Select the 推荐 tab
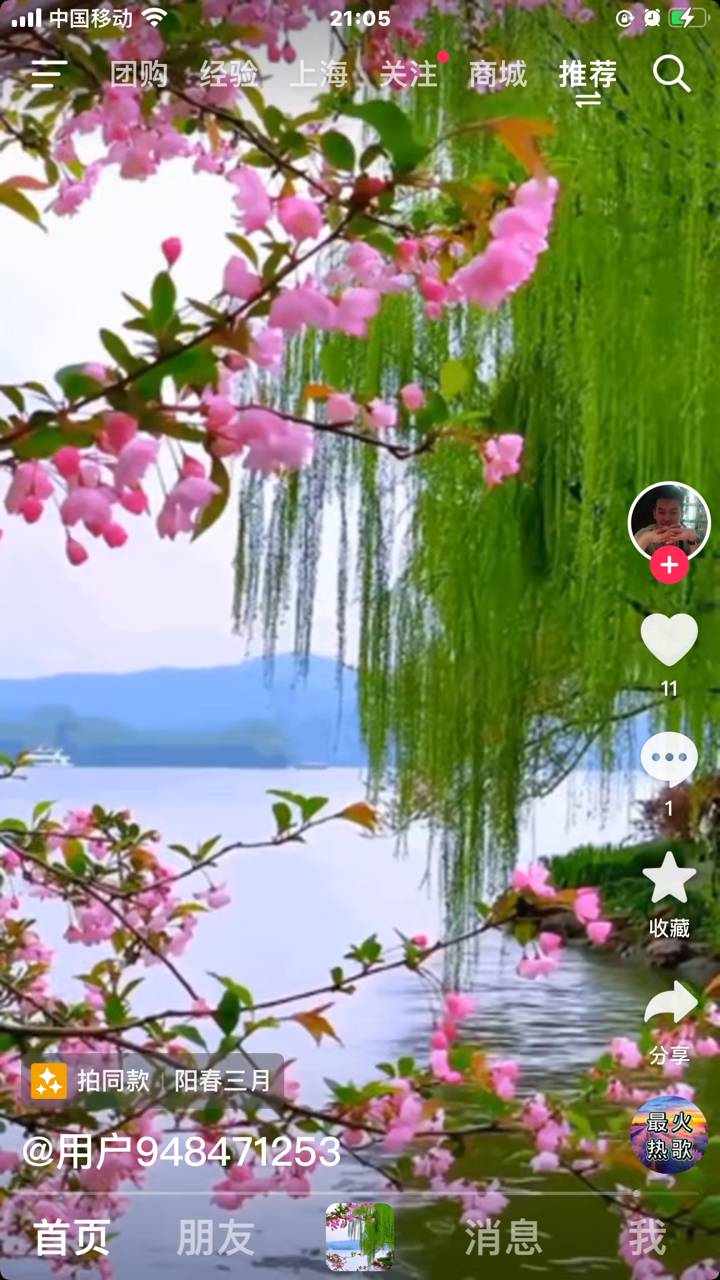This screenshot has width=720, height=1280. (x=588, y=74)
